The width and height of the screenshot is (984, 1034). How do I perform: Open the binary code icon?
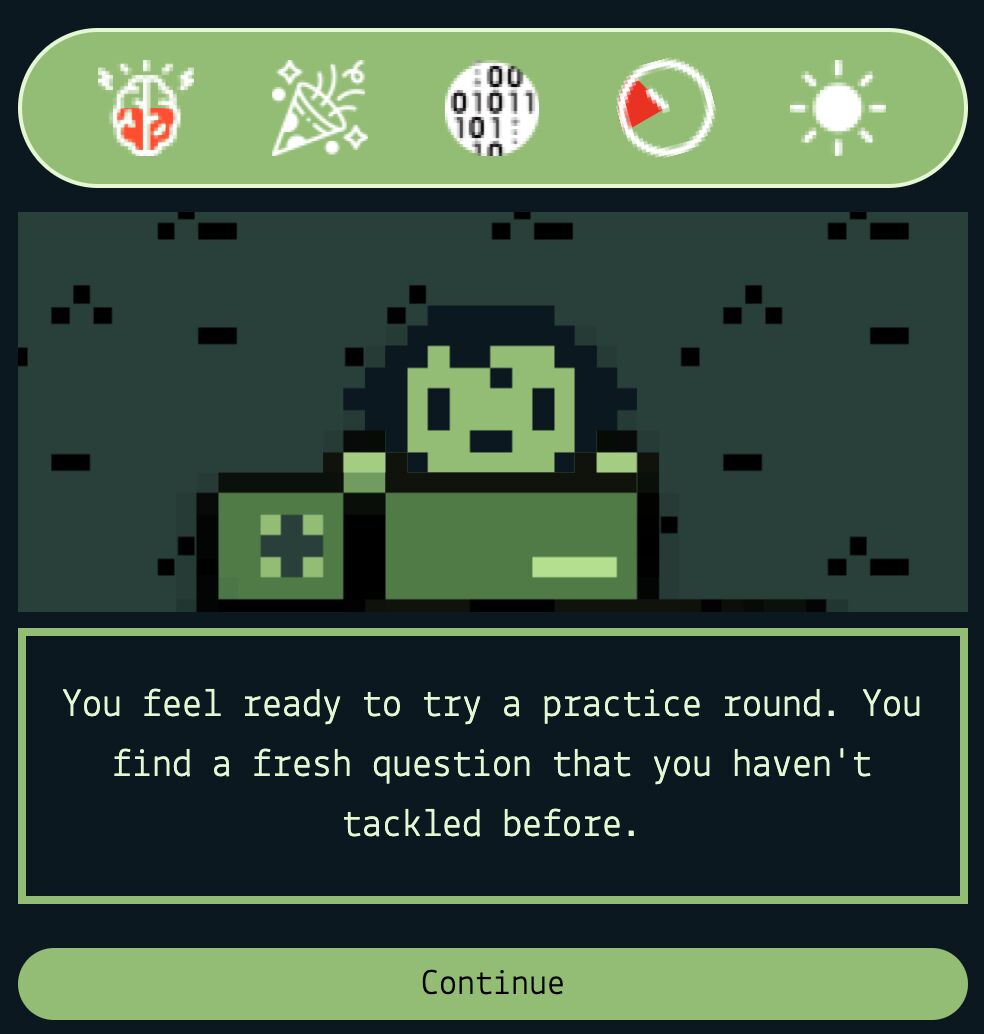point(492,108)
